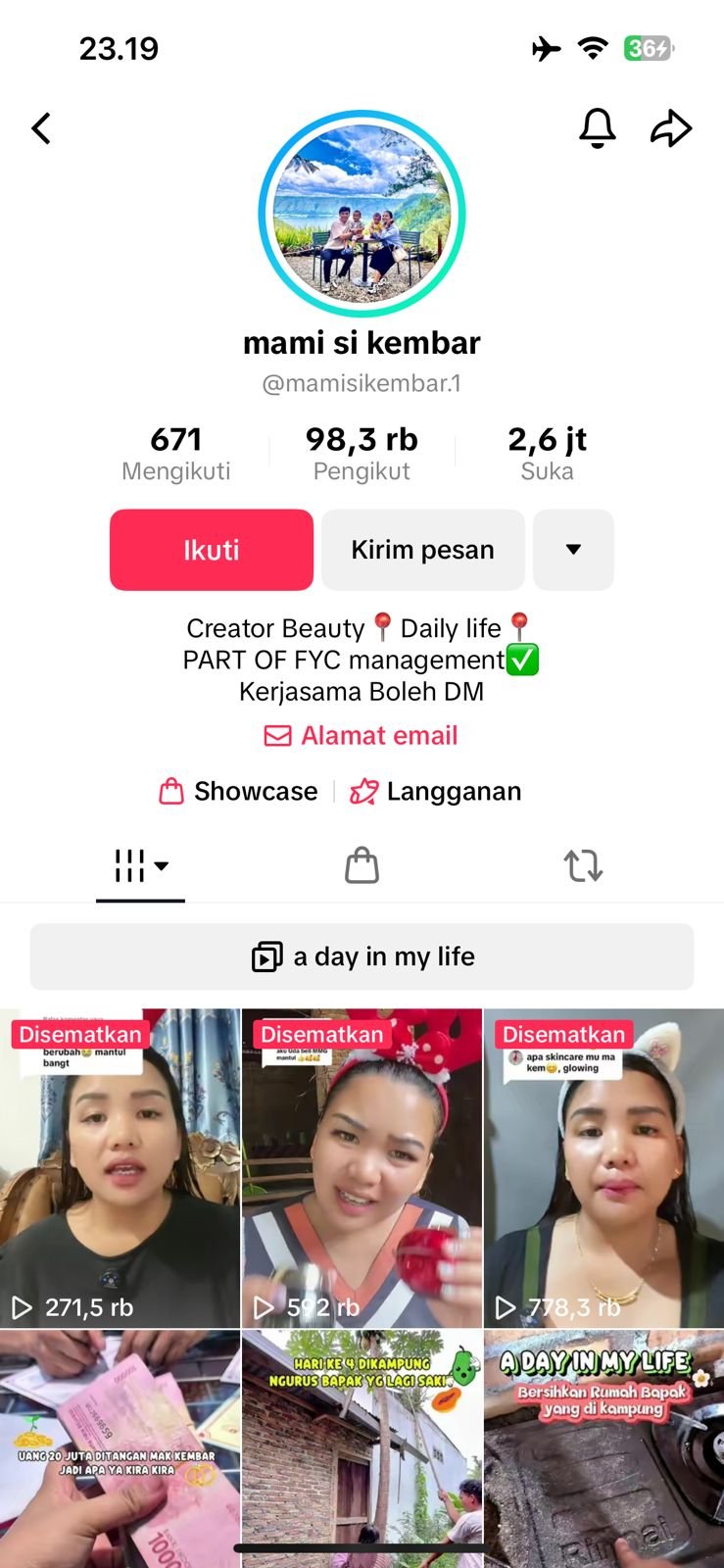Viewport: 724px width, 1568px height.
Task: Open the Langganan subscription link
Action: click(436, 791)
